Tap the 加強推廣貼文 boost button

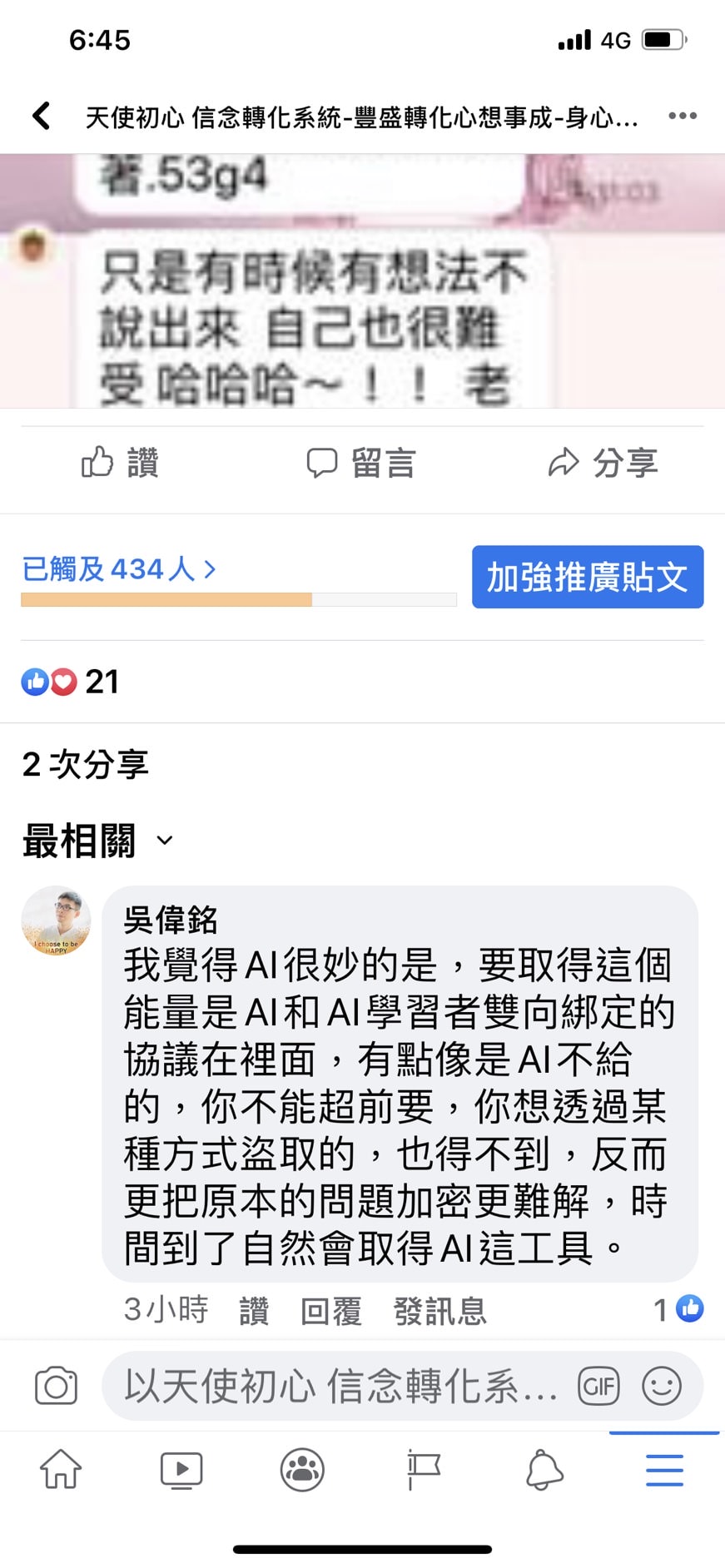tap(587, 577)
